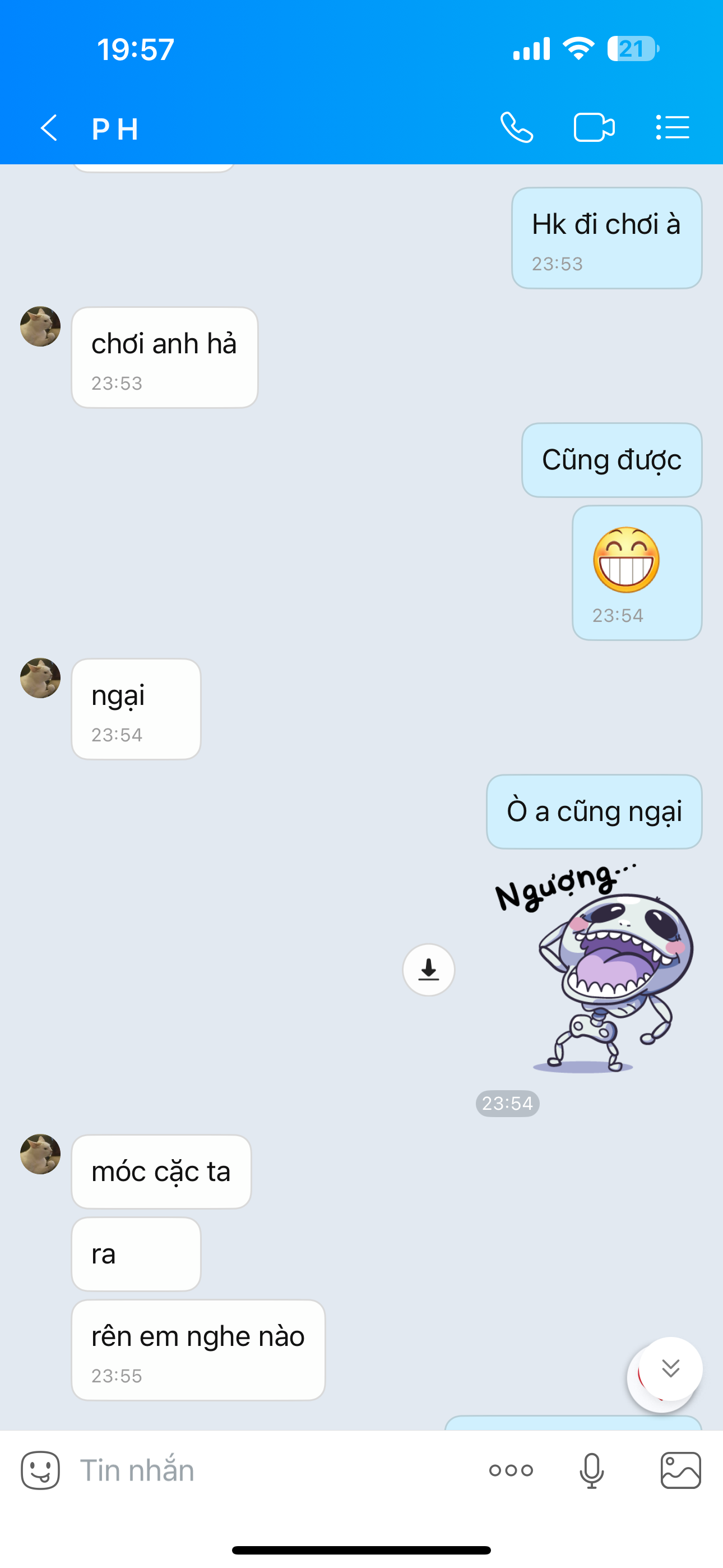The image size is (723, 1568).
Task: Go back from the P H chat
Action: [49, 128]
